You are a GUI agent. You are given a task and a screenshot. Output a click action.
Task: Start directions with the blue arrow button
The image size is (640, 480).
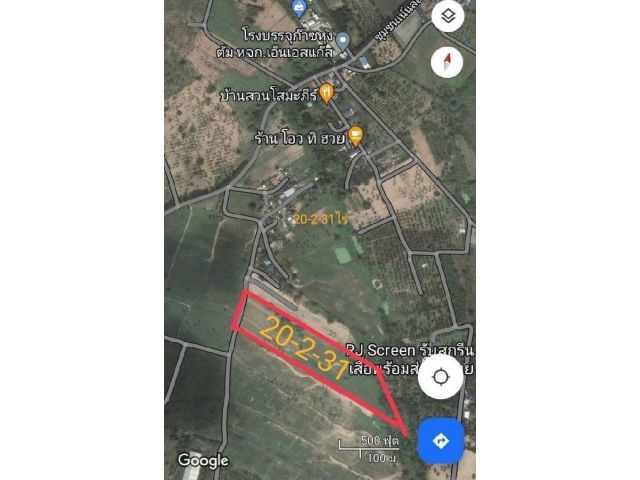[x=440, y=440]
